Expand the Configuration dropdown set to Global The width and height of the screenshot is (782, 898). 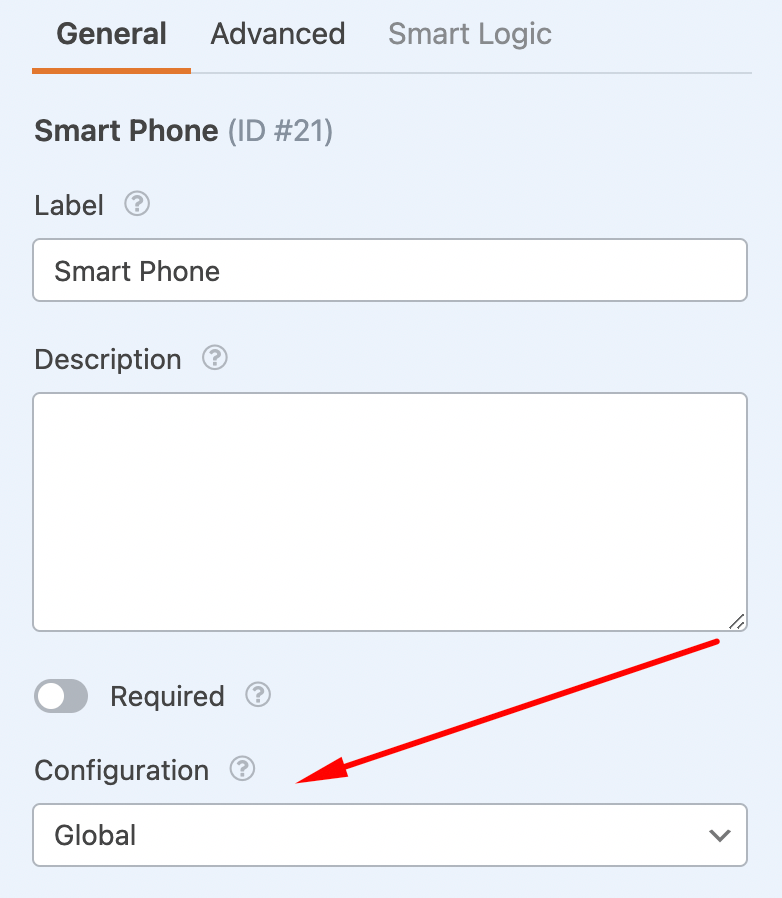(x=390, y=835)
